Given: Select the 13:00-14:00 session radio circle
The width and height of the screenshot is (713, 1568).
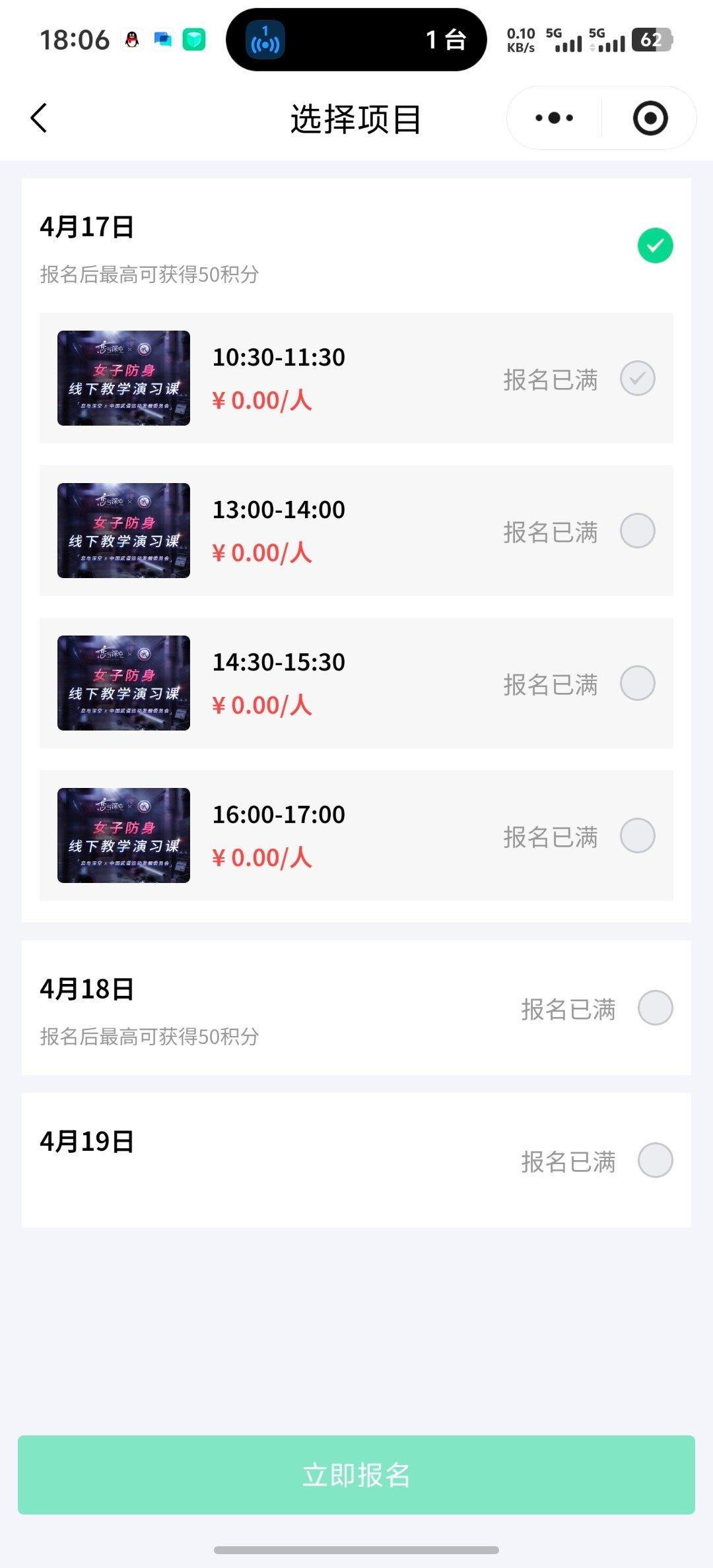Looking at the screenshot, I should pyautogui.click(x=638, y=530).
